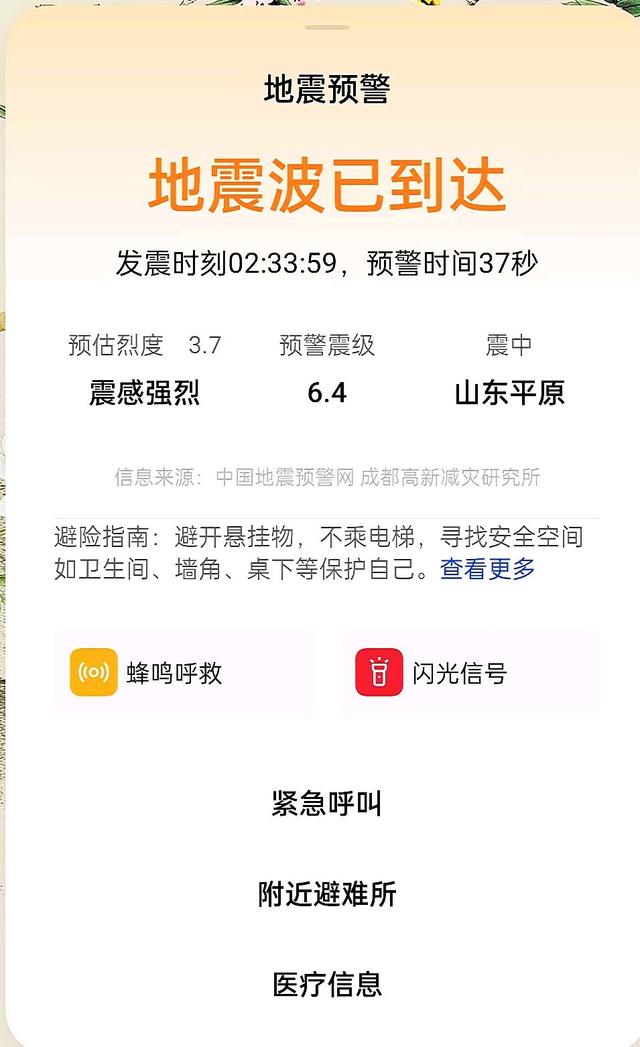Viewport: 640px width, 1047px height.
Task: Open the 查看更多 link for more guidance
Action: [488, 569]
